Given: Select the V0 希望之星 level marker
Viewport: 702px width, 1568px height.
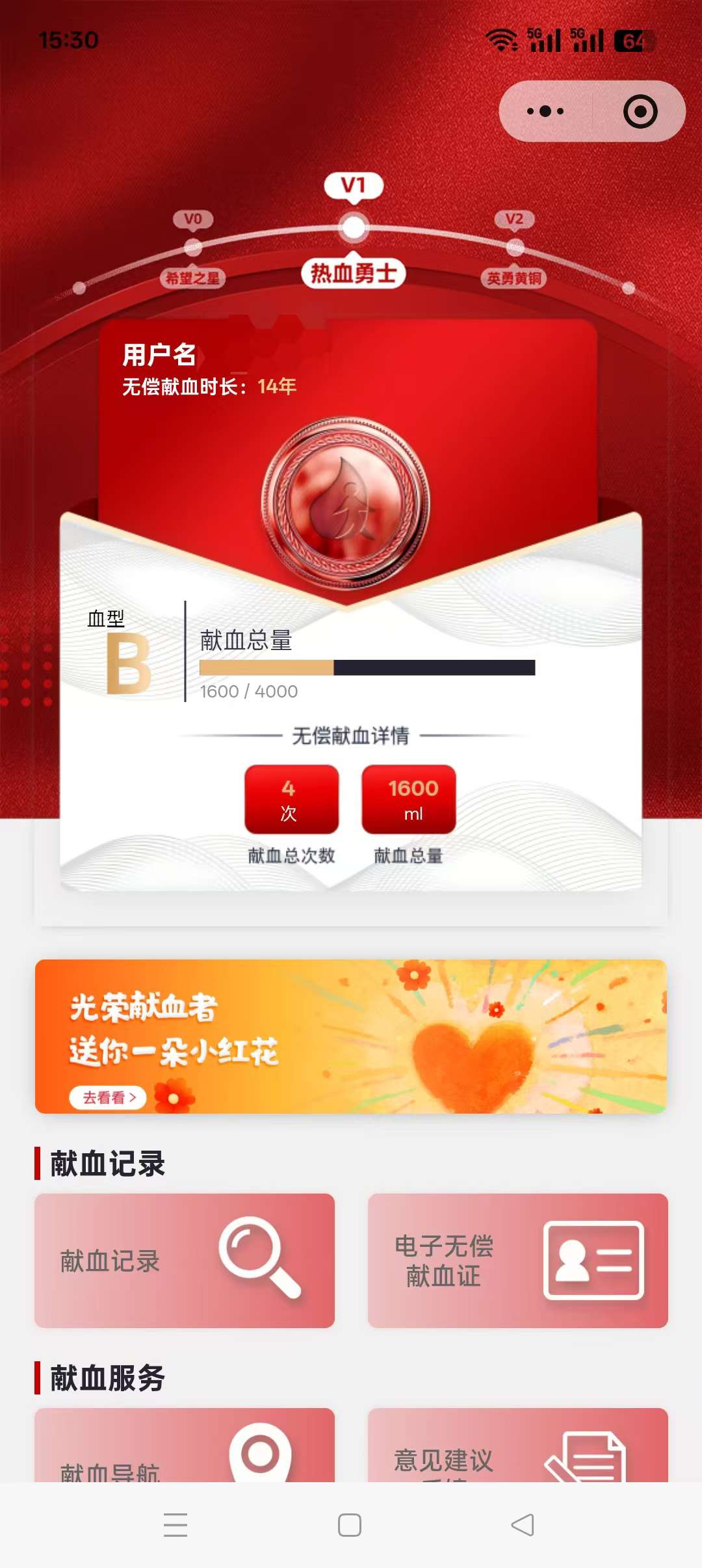Looking at the screenshot, I should [x=193, y=247].
